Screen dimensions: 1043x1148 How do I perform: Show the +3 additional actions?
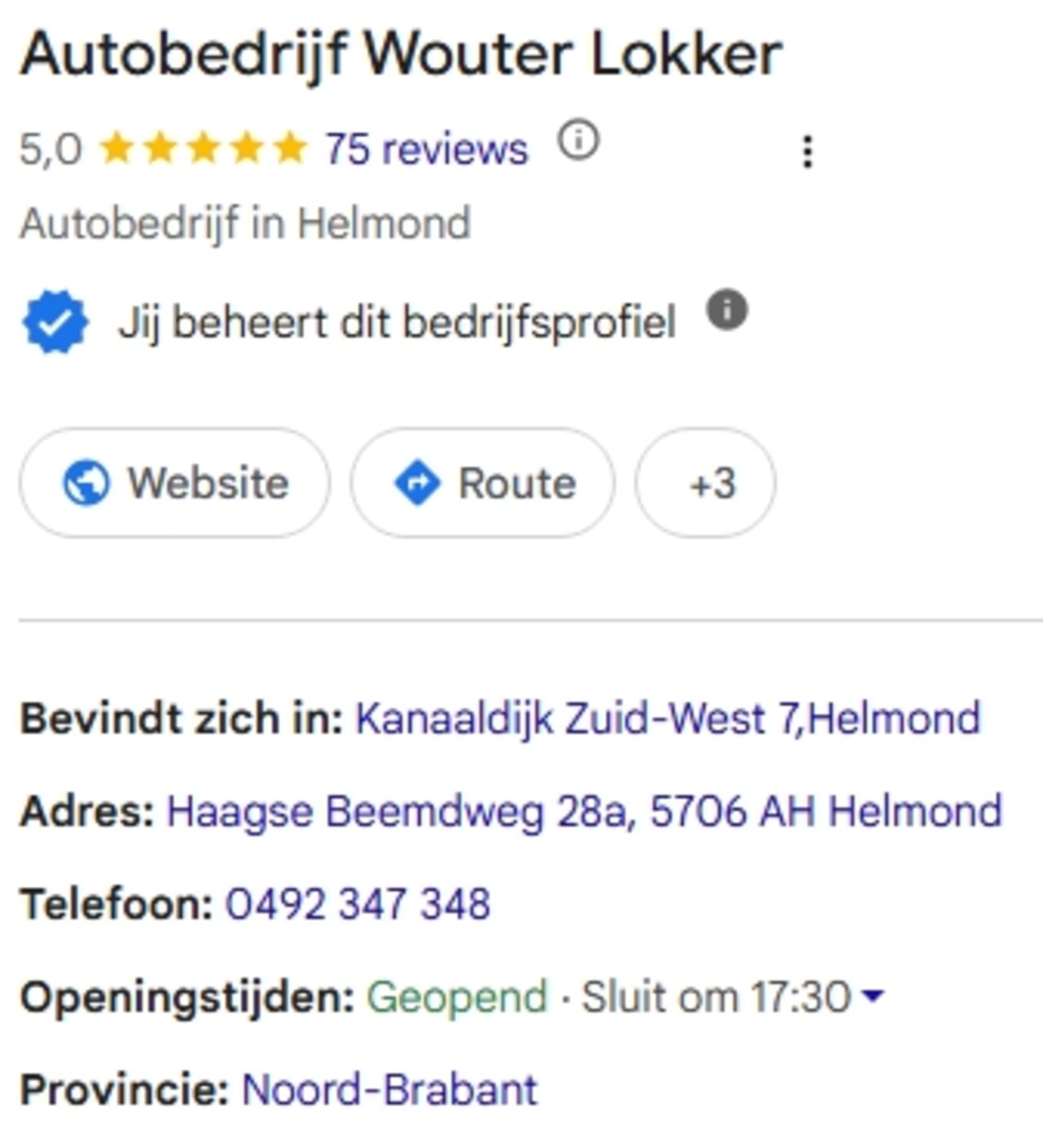pos(706,483)
